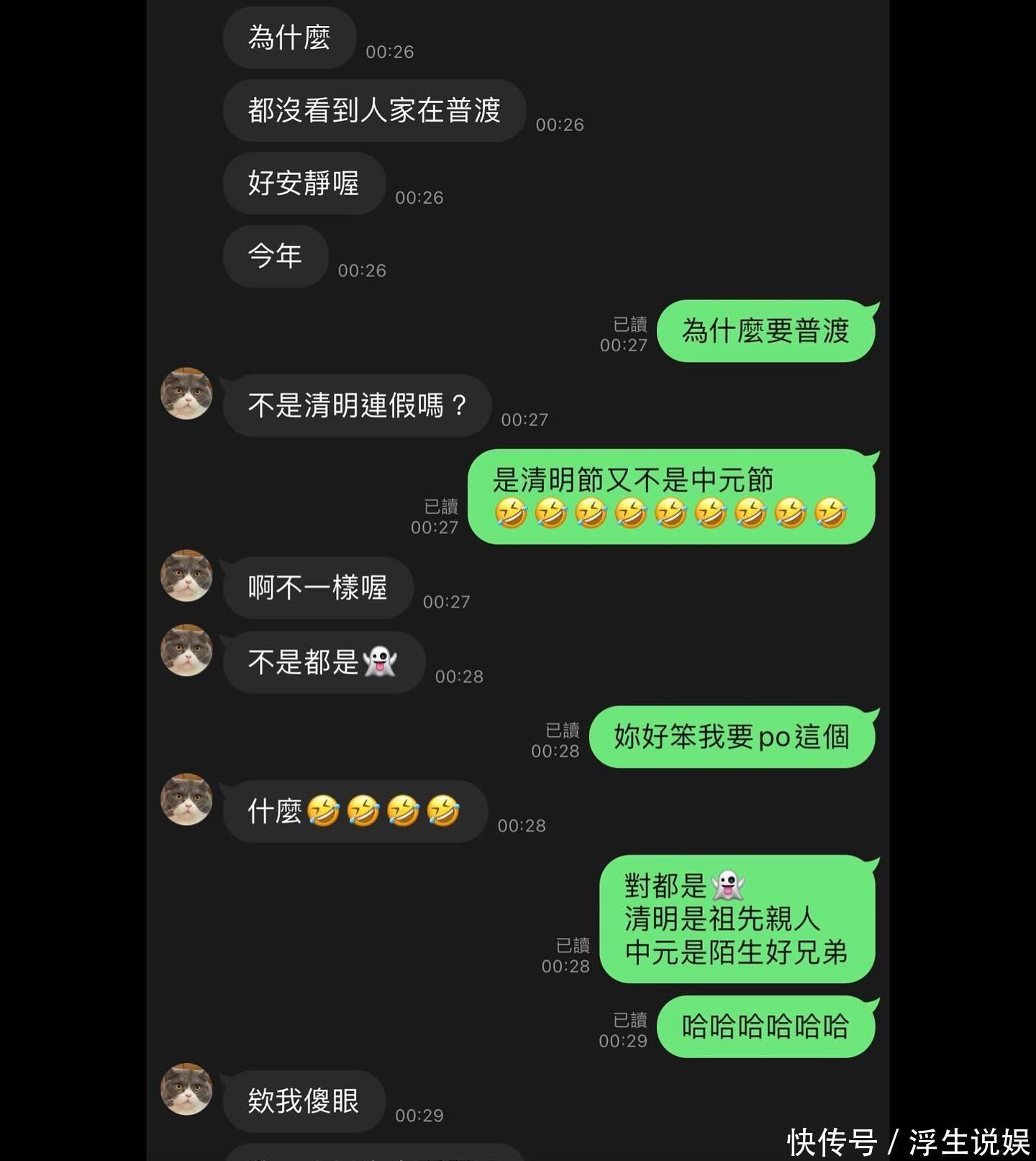Tap the avatar beside 欸我傻眼
The image size is (1036, 1161).
coord(186,1089)
